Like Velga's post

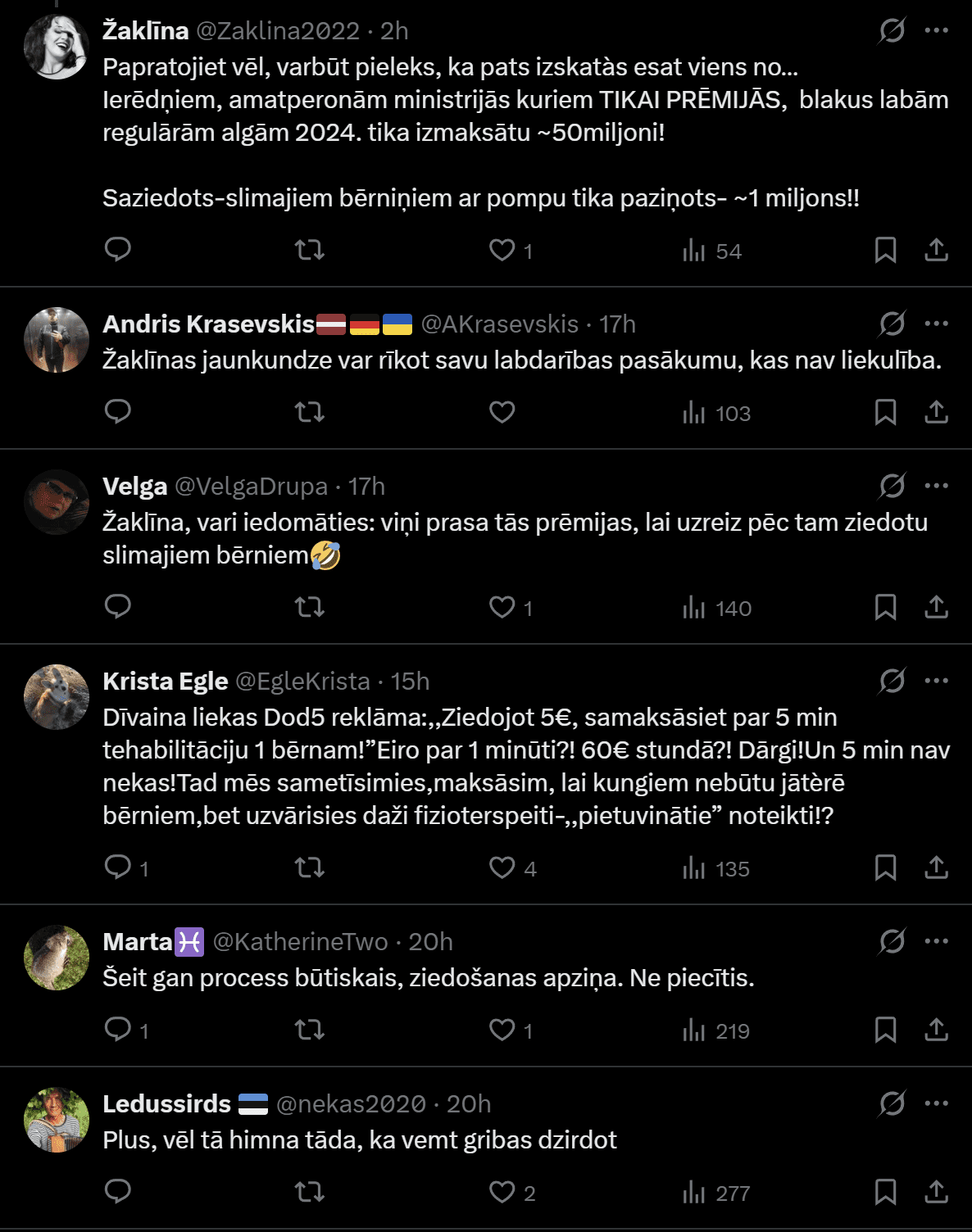tap(502, 607)
